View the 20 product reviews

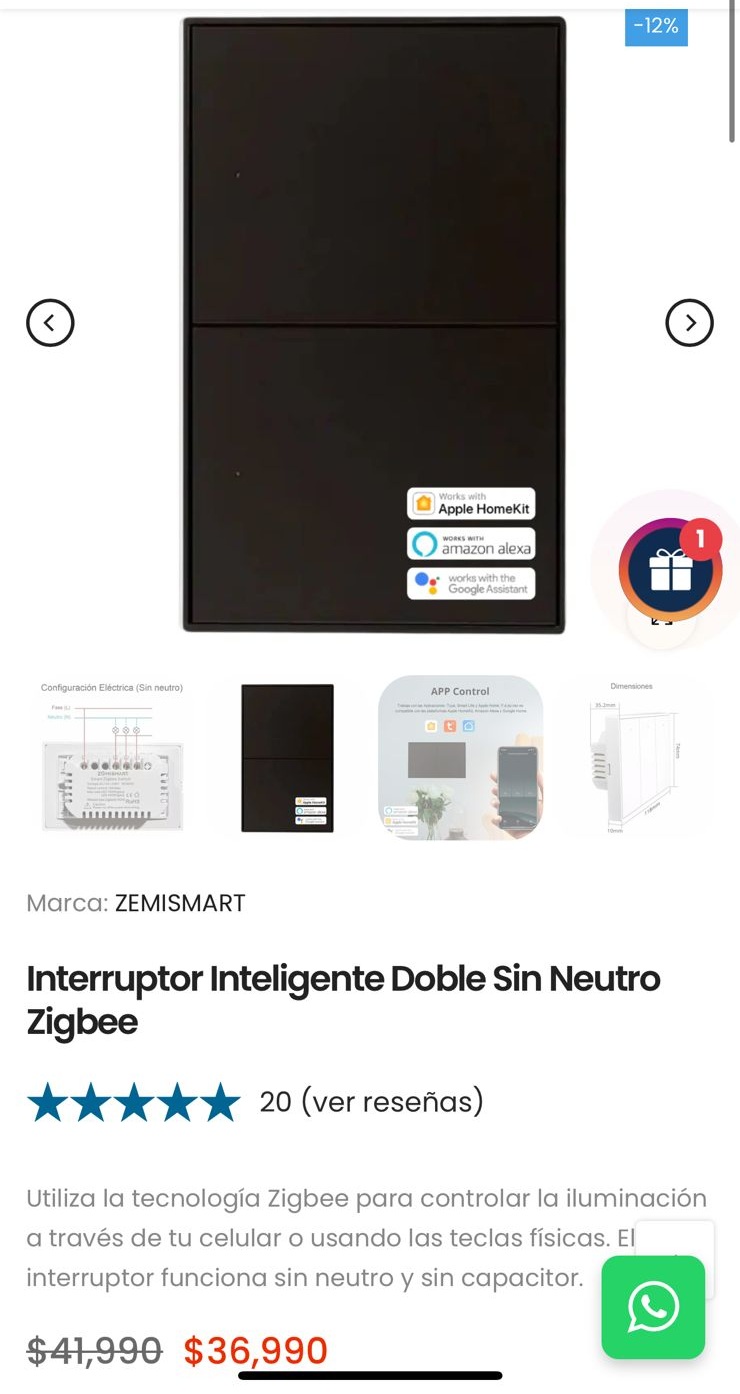coord(371,1102)
